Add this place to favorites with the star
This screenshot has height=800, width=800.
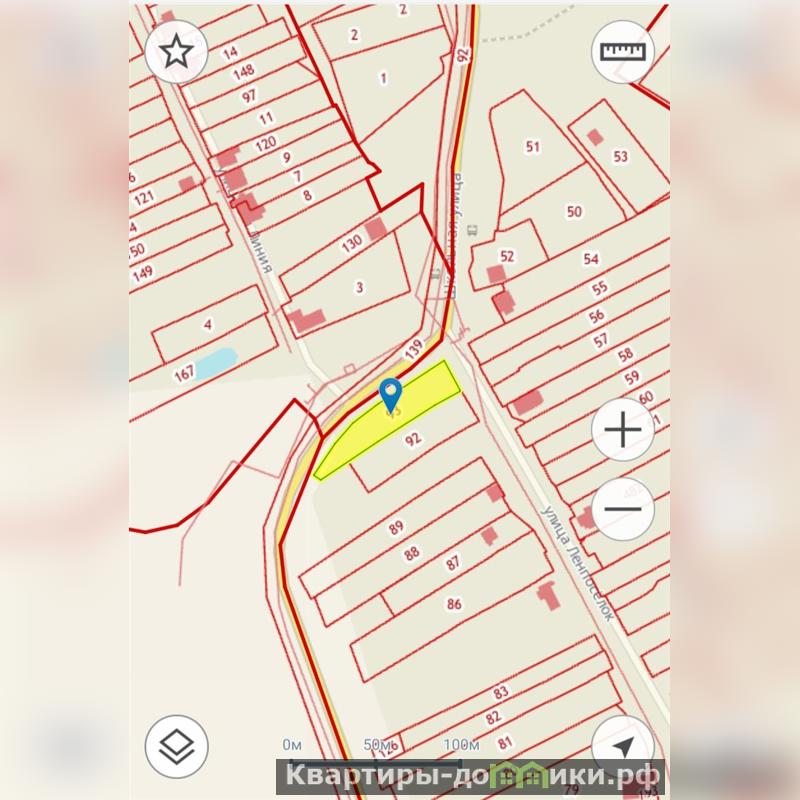coord(177,52)
